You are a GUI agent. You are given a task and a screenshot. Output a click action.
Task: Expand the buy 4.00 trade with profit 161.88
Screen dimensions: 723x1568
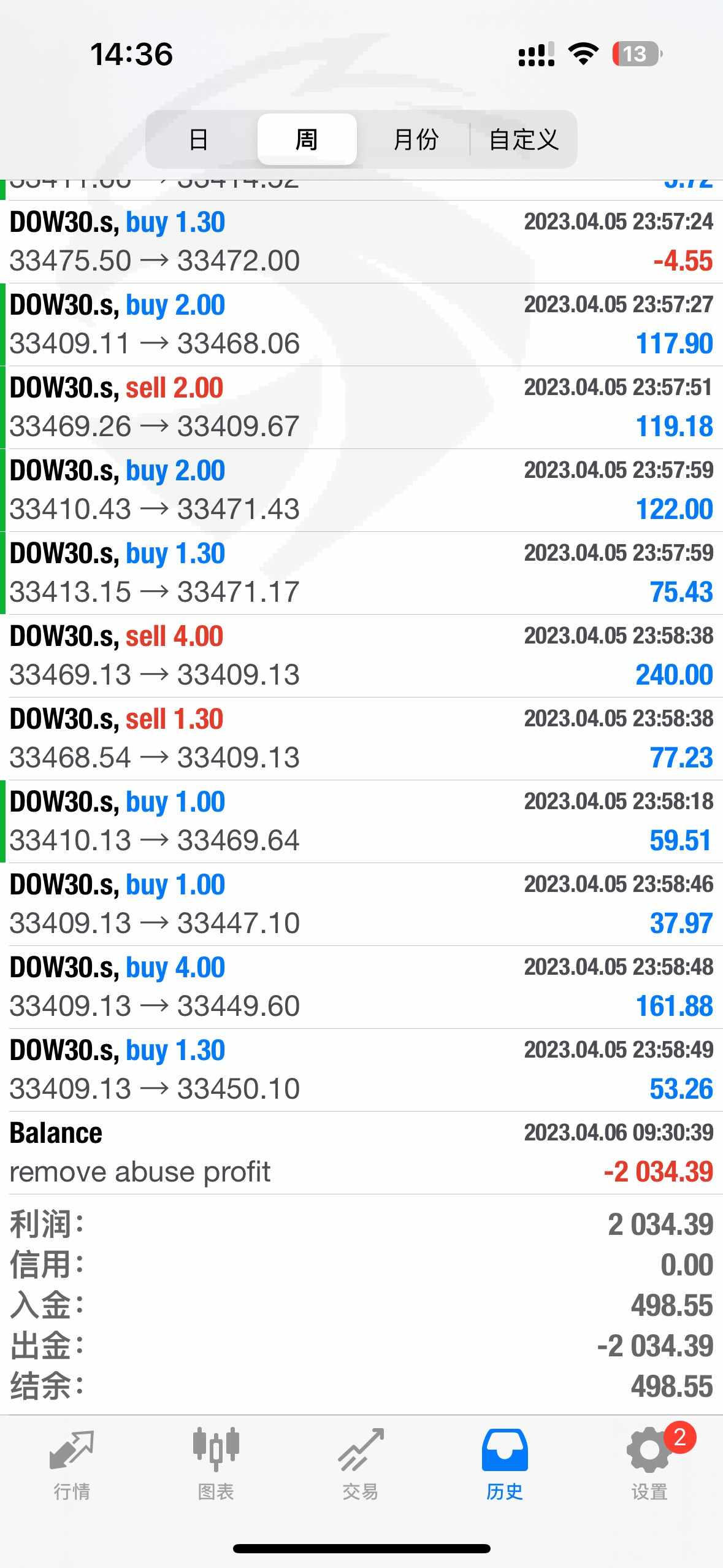361,987
